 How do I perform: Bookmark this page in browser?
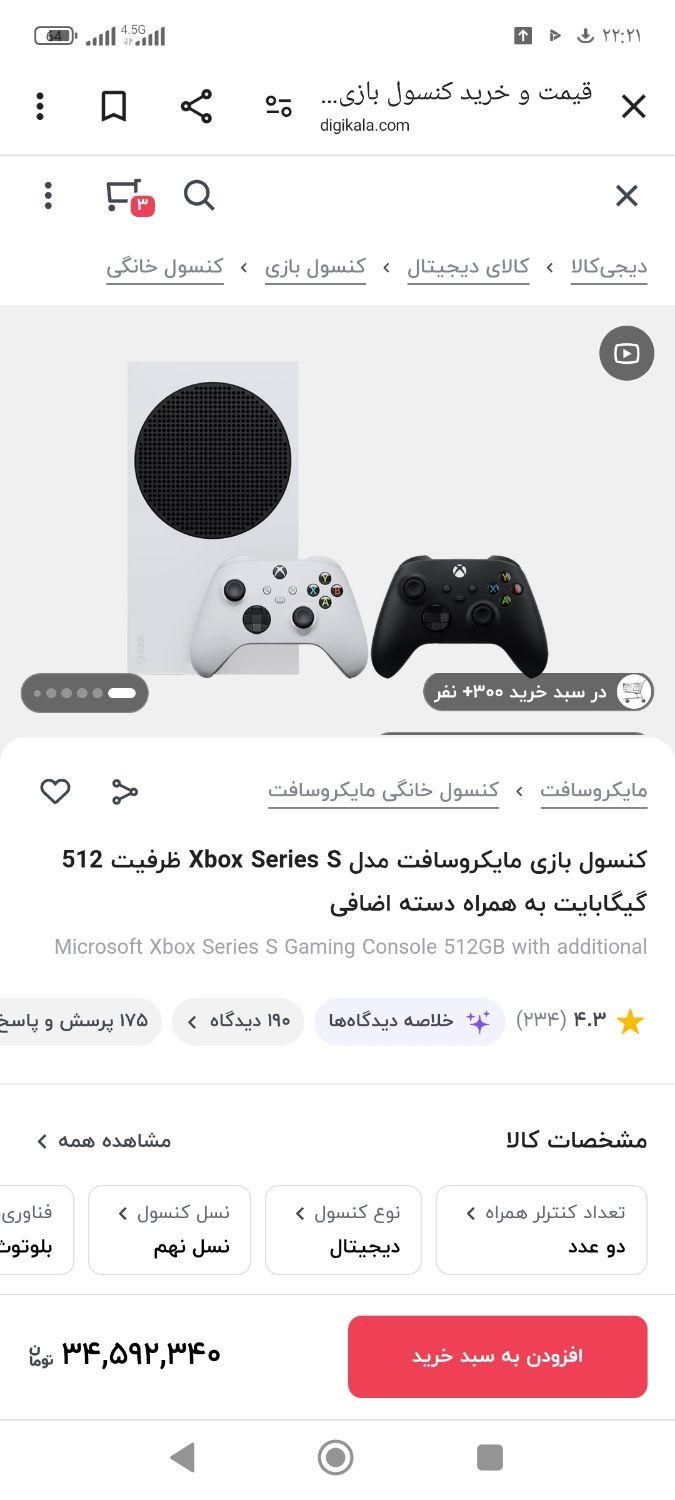(x=114, y=106)
